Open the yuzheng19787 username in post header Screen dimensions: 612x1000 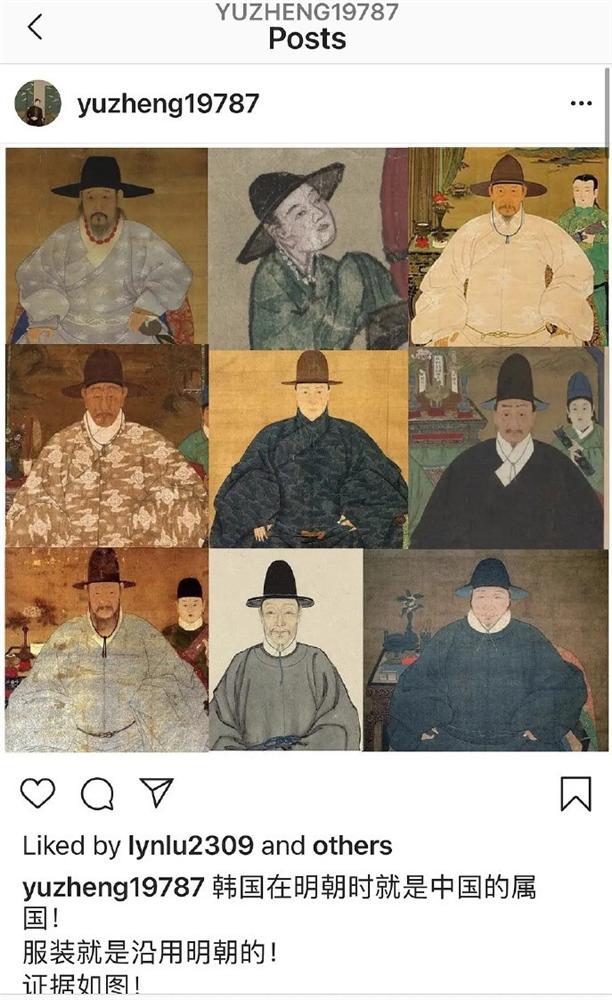(x=168, y=104)
